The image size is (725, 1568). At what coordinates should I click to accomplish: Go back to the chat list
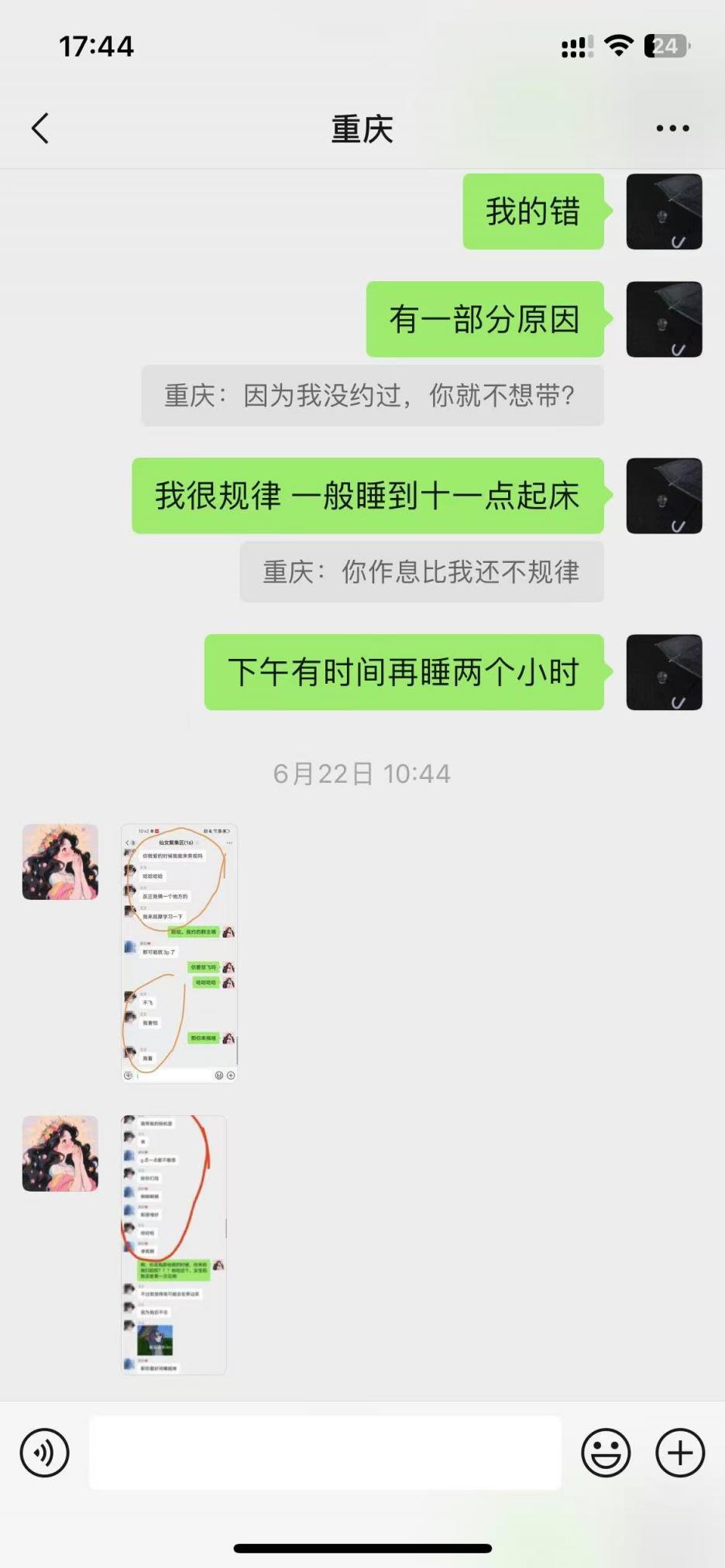(40, 129)
